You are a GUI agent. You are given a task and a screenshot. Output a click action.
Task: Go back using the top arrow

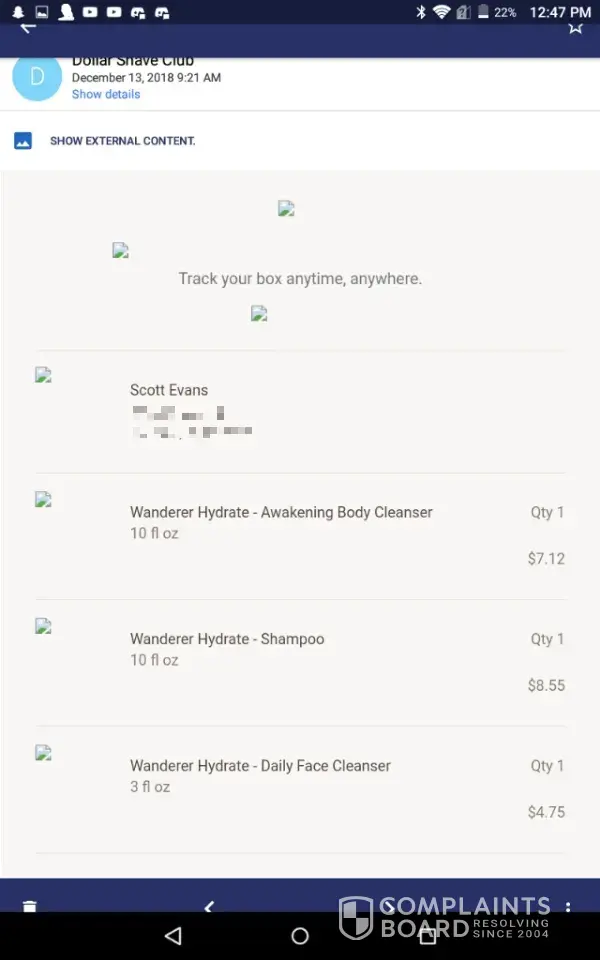pos(28,28)
